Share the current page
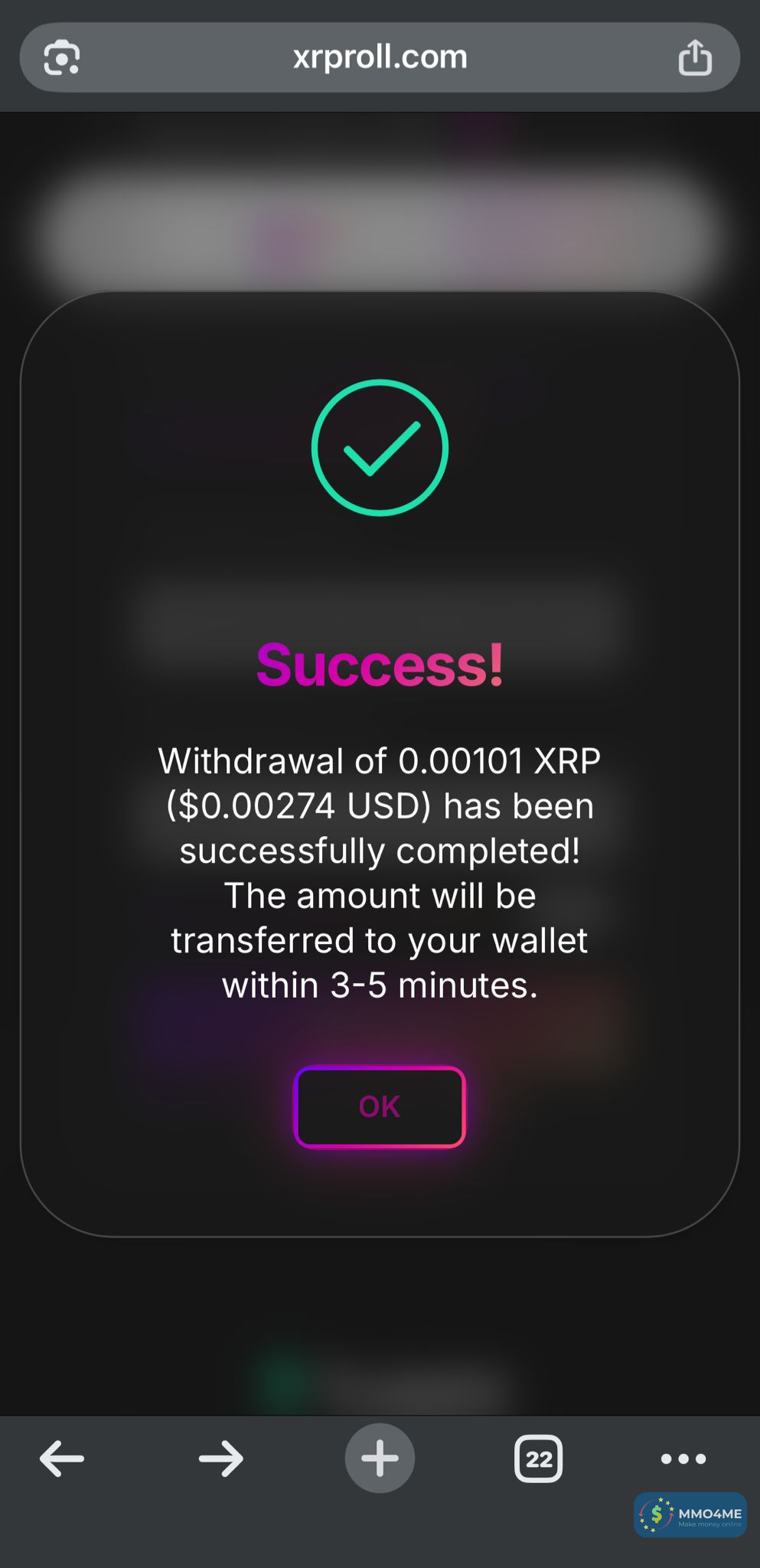 tap(695, 57)
